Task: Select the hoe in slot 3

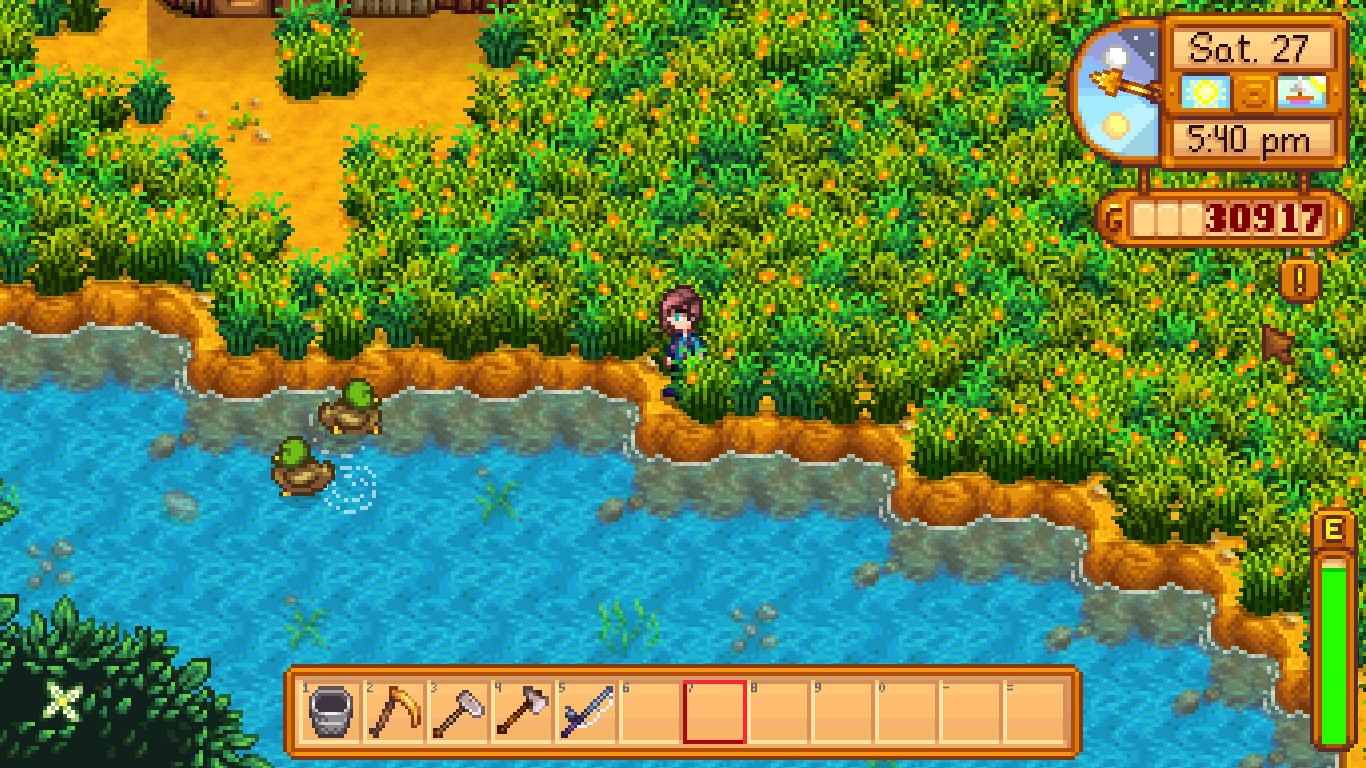Action: point(458,713)
